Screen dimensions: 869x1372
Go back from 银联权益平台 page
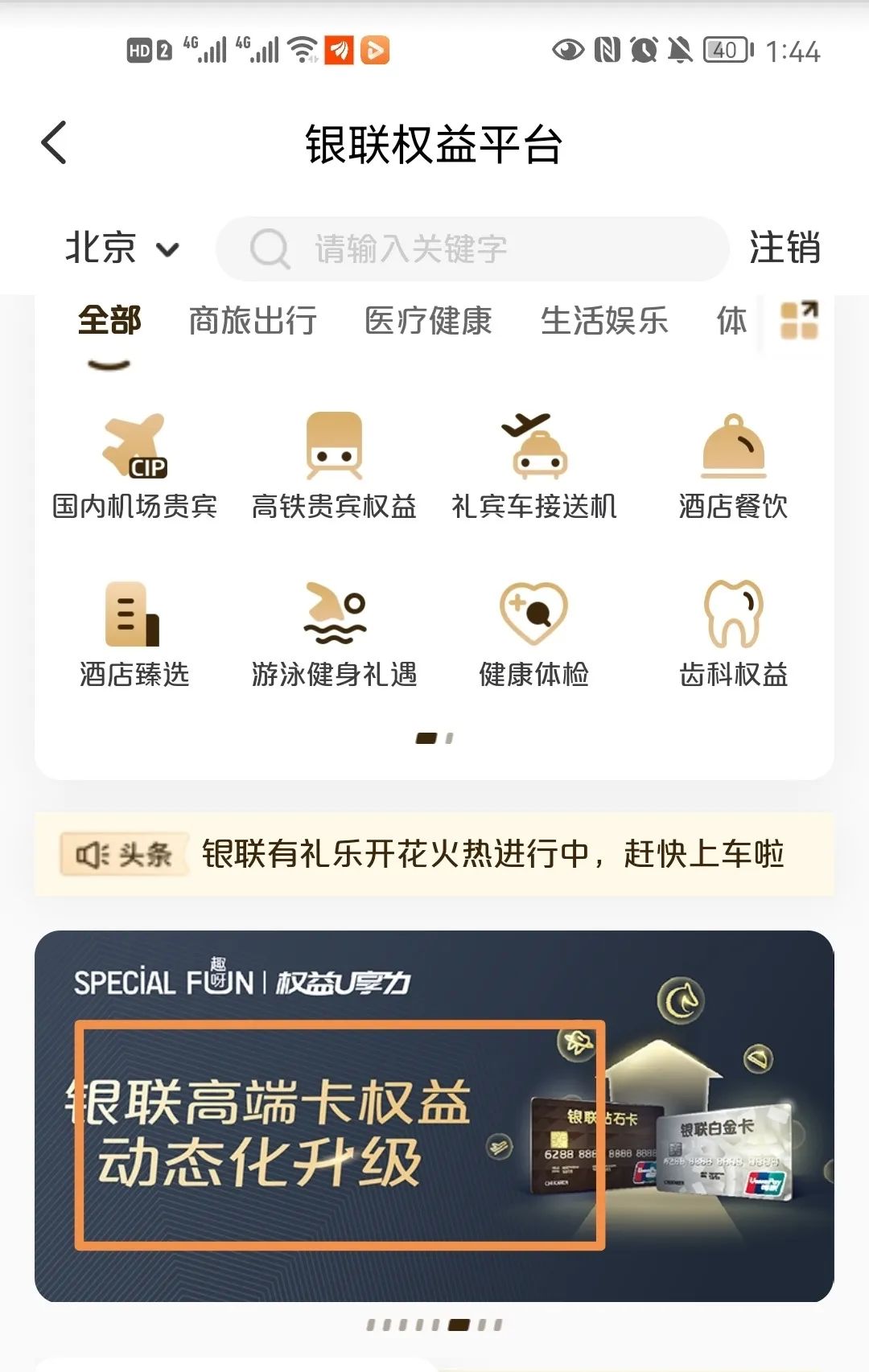tap(54, 143)
